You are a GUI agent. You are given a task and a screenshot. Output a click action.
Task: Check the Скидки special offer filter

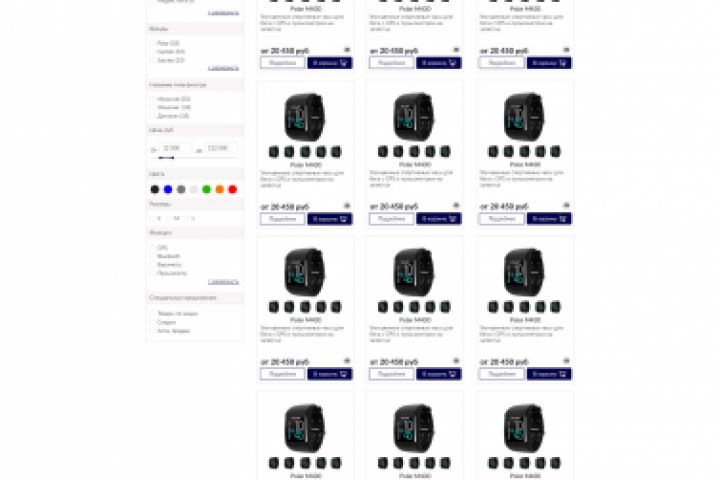(x=153, y=322)
